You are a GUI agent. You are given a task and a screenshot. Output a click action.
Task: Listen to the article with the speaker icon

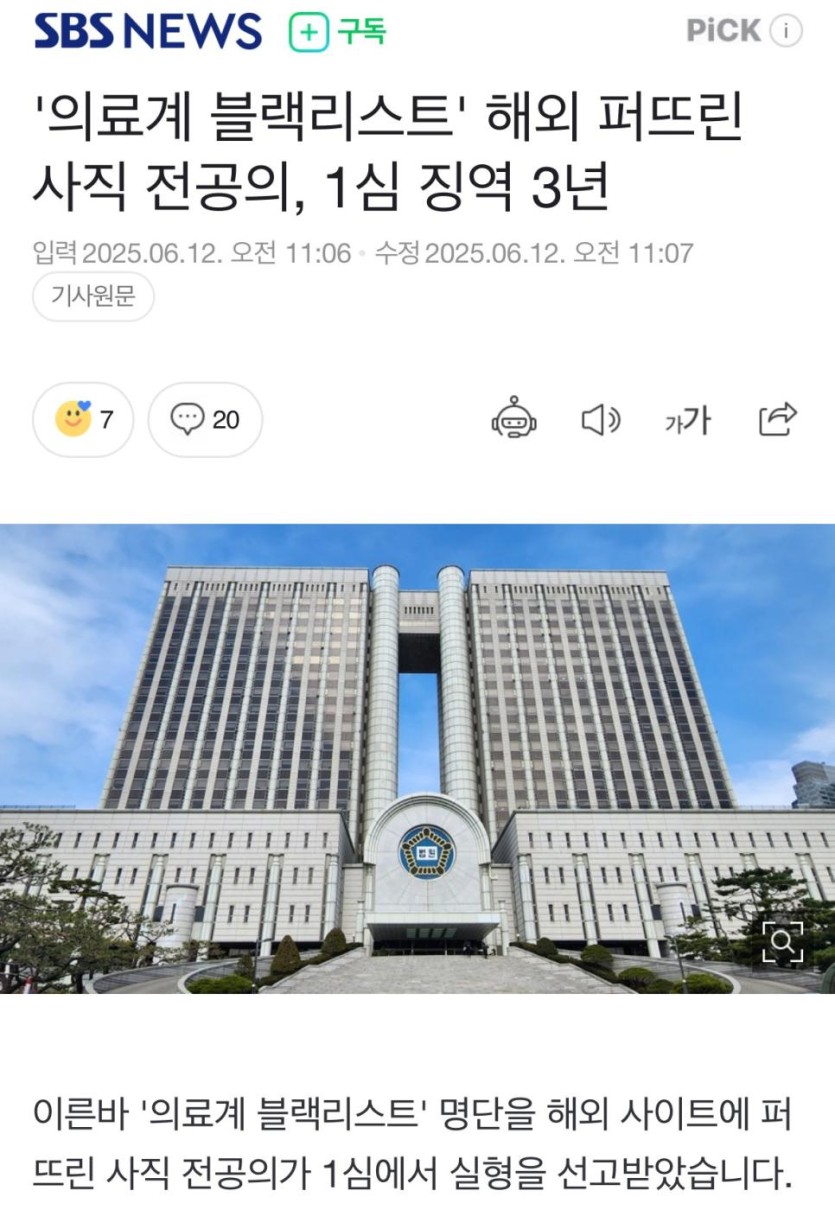pyautogui.click(x=600, y=419)
